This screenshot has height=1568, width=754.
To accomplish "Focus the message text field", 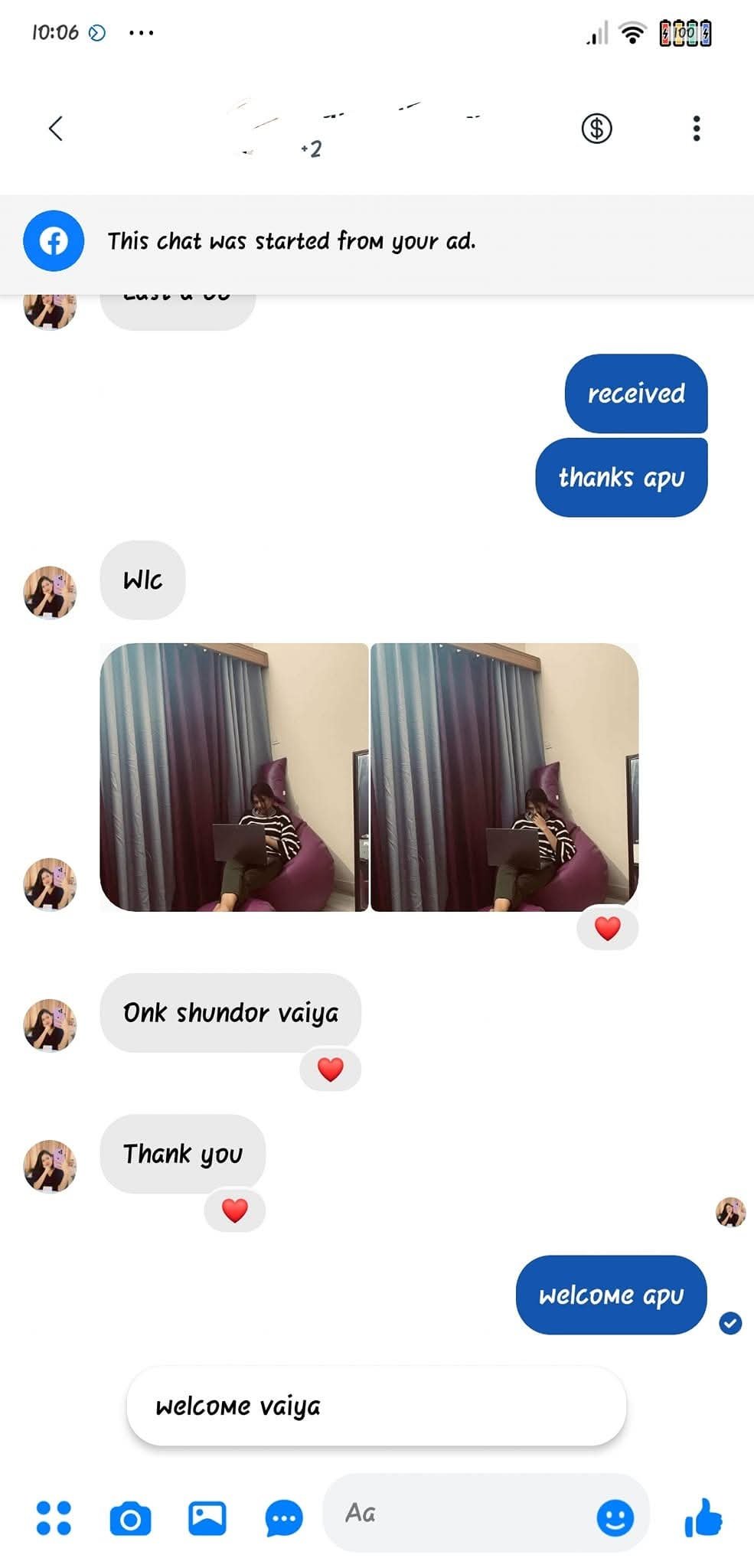I will click(459, 1513).
